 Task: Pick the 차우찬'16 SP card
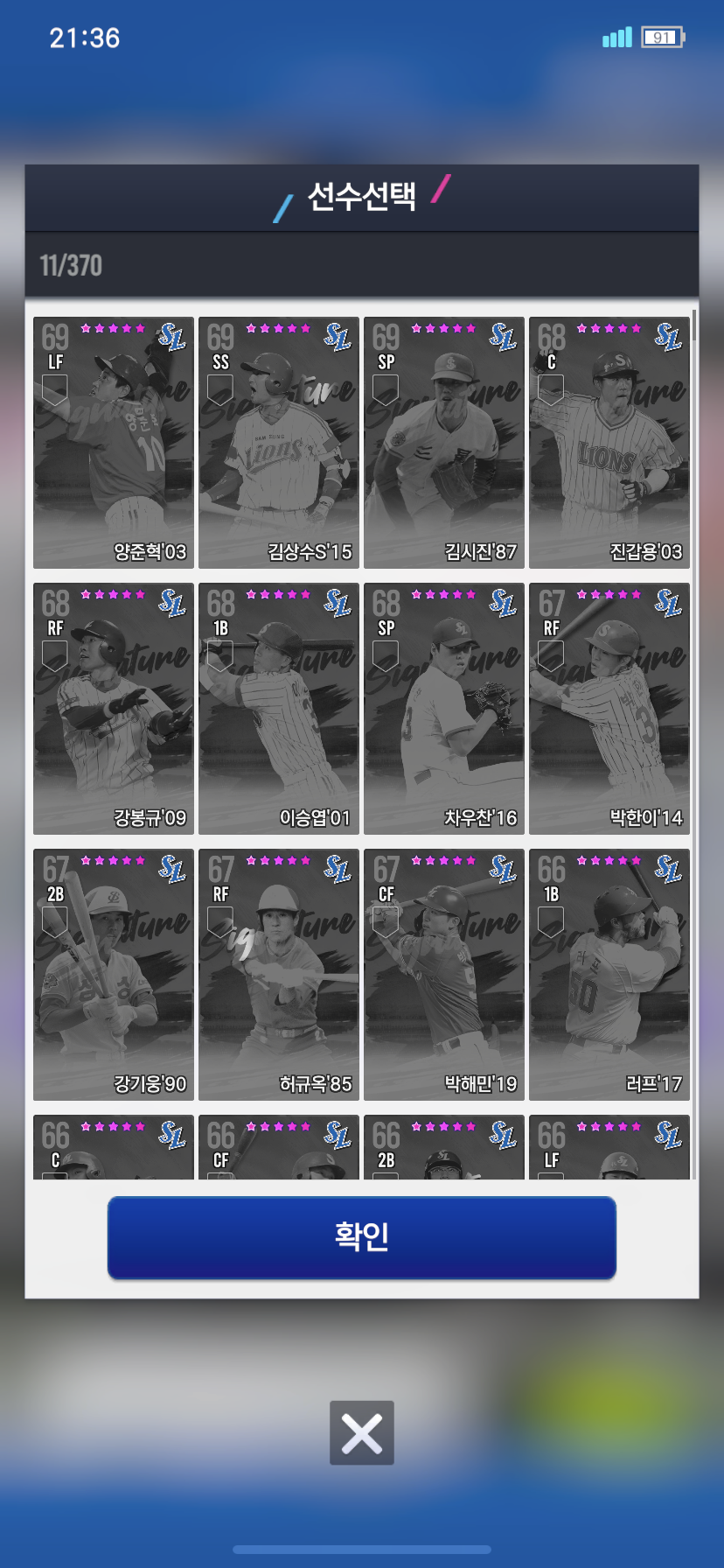(x=444, y=709)
